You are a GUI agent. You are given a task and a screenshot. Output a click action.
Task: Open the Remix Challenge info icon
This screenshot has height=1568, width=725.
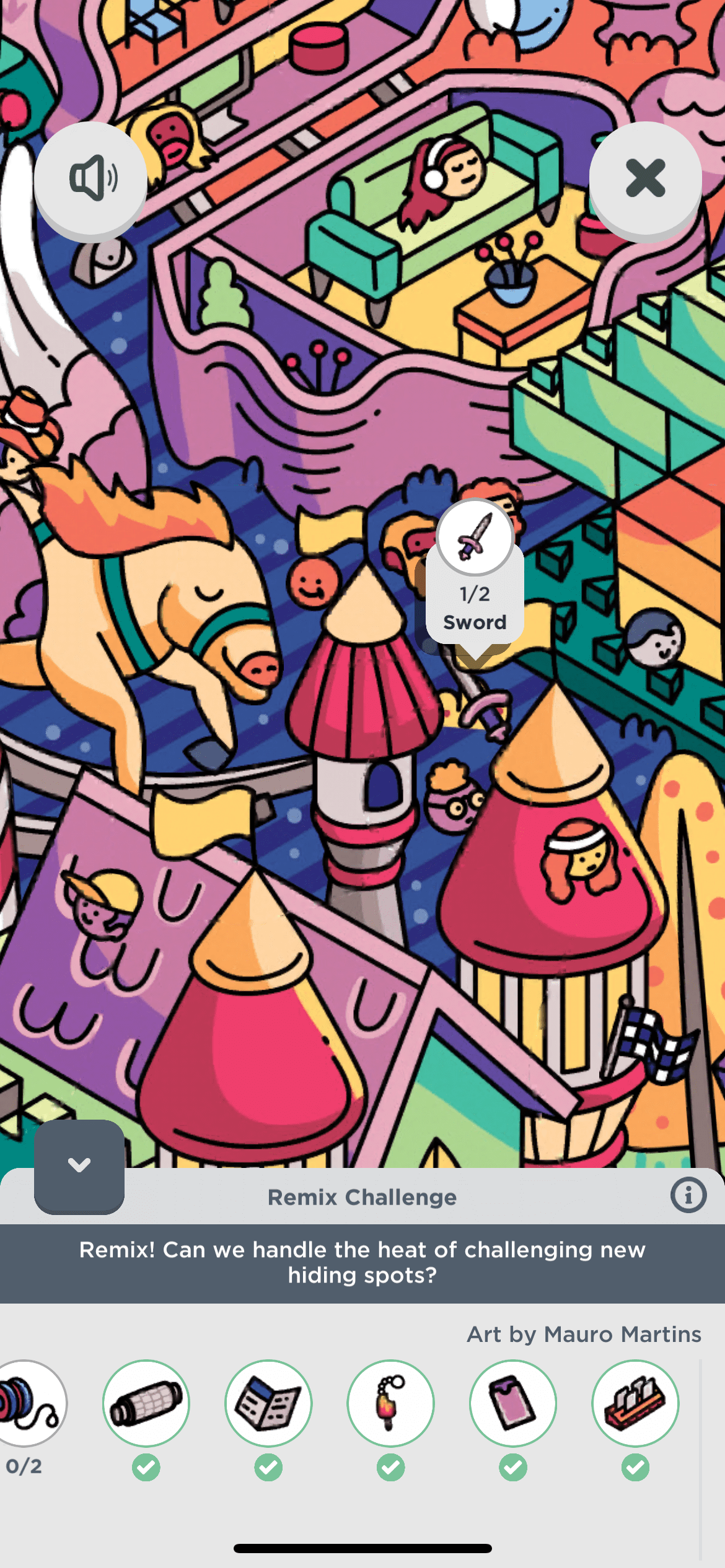tap(688, 1195)
